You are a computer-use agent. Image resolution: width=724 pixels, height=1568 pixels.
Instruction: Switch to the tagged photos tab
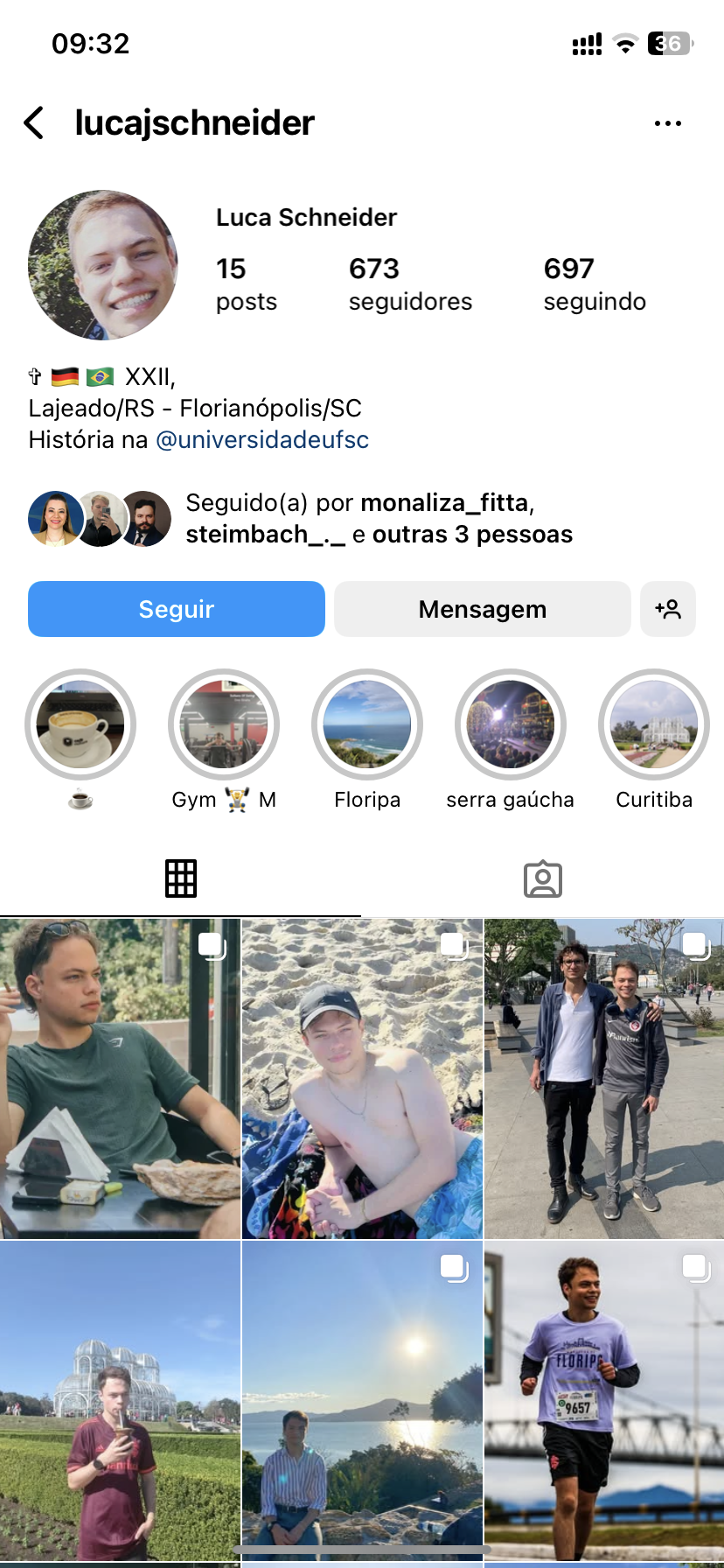542,878
